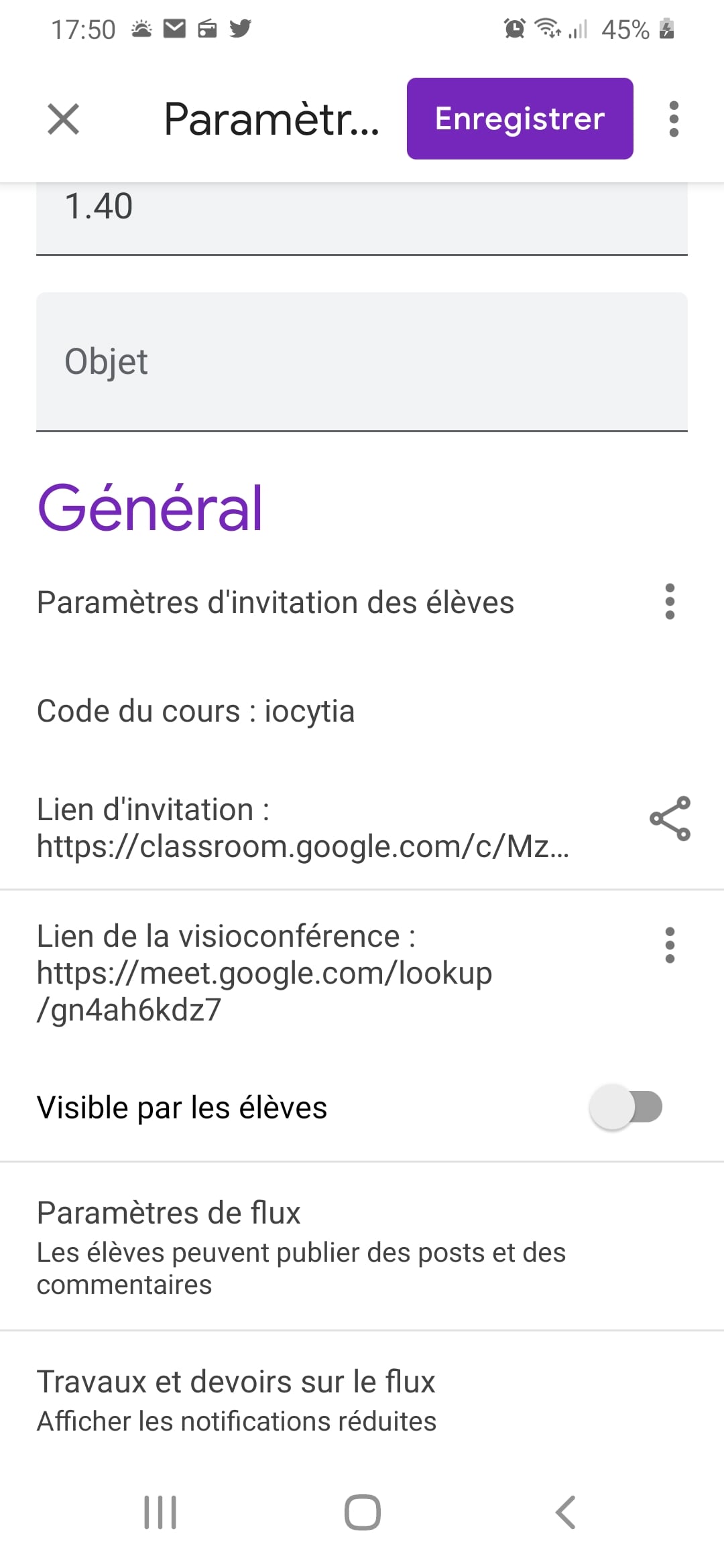Close the class settings screen

(x=64, y=119)
